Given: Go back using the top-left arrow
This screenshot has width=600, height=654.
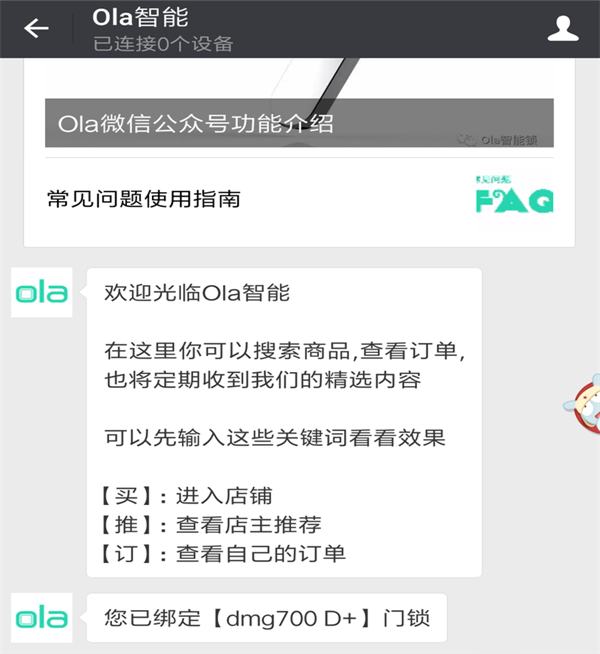Looking at the screenshot, I should point(36,29).
